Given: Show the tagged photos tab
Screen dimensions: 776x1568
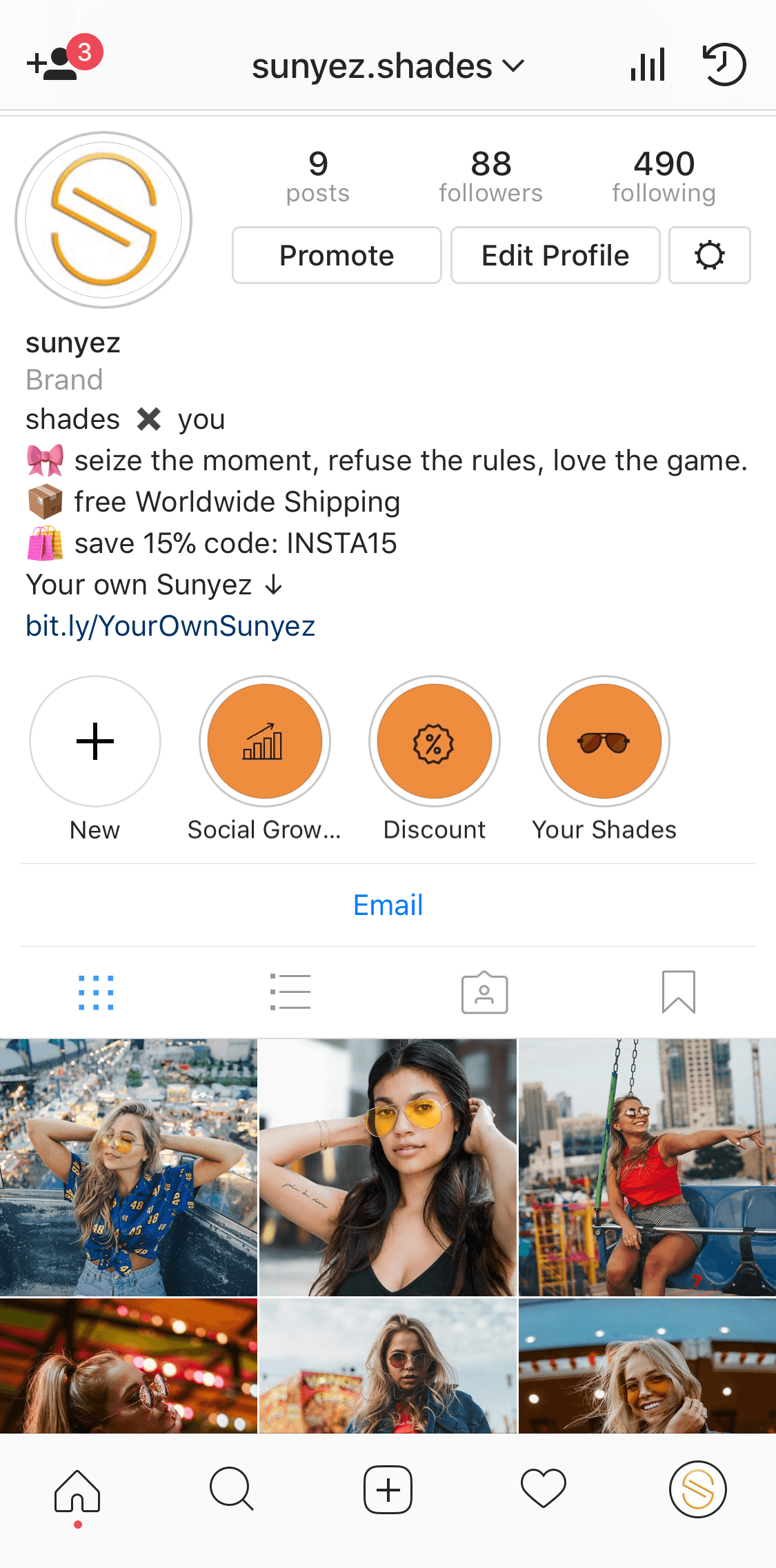Looking at the screenshot, I should click(x=484, y=993).
